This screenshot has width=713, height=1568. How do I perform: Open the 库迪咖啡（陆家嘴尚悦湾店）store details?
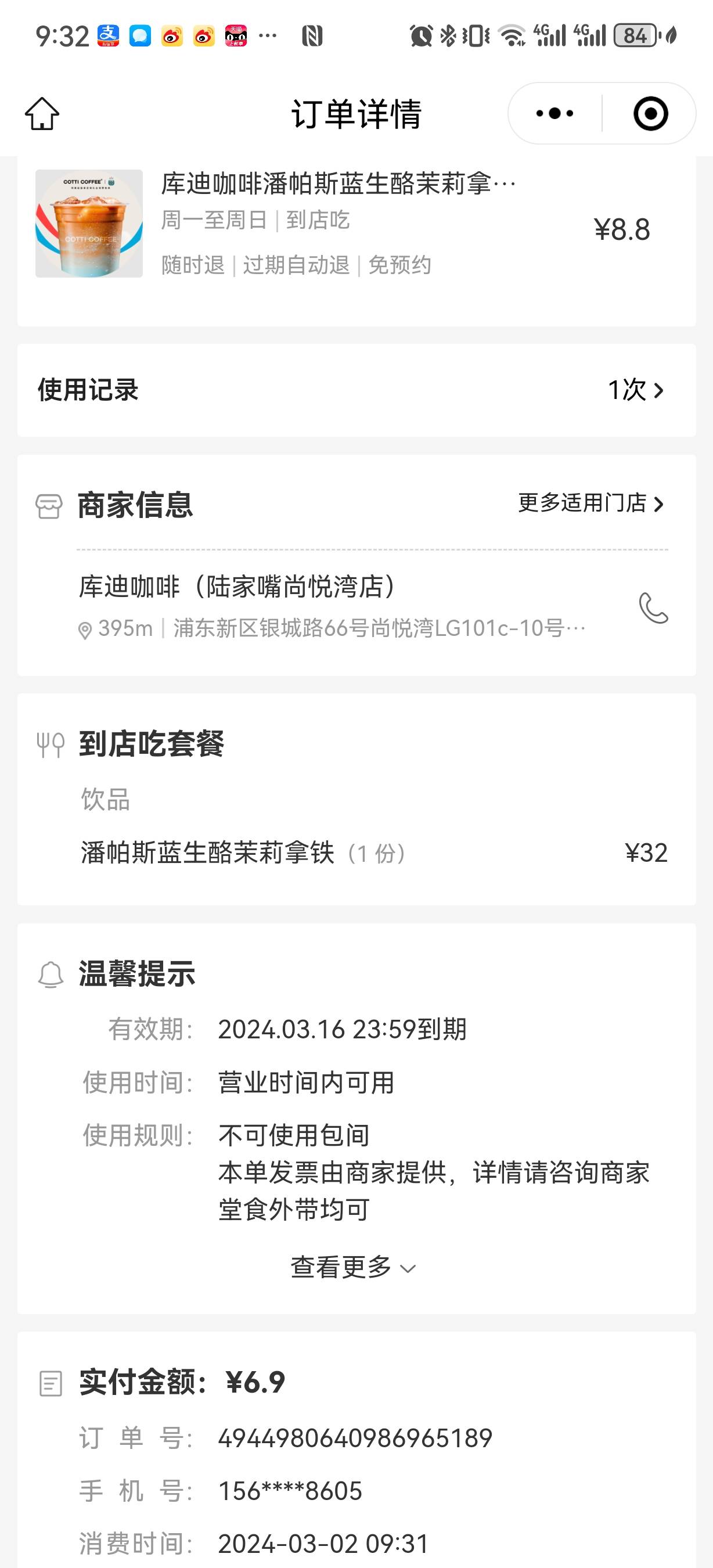(332, 607)
